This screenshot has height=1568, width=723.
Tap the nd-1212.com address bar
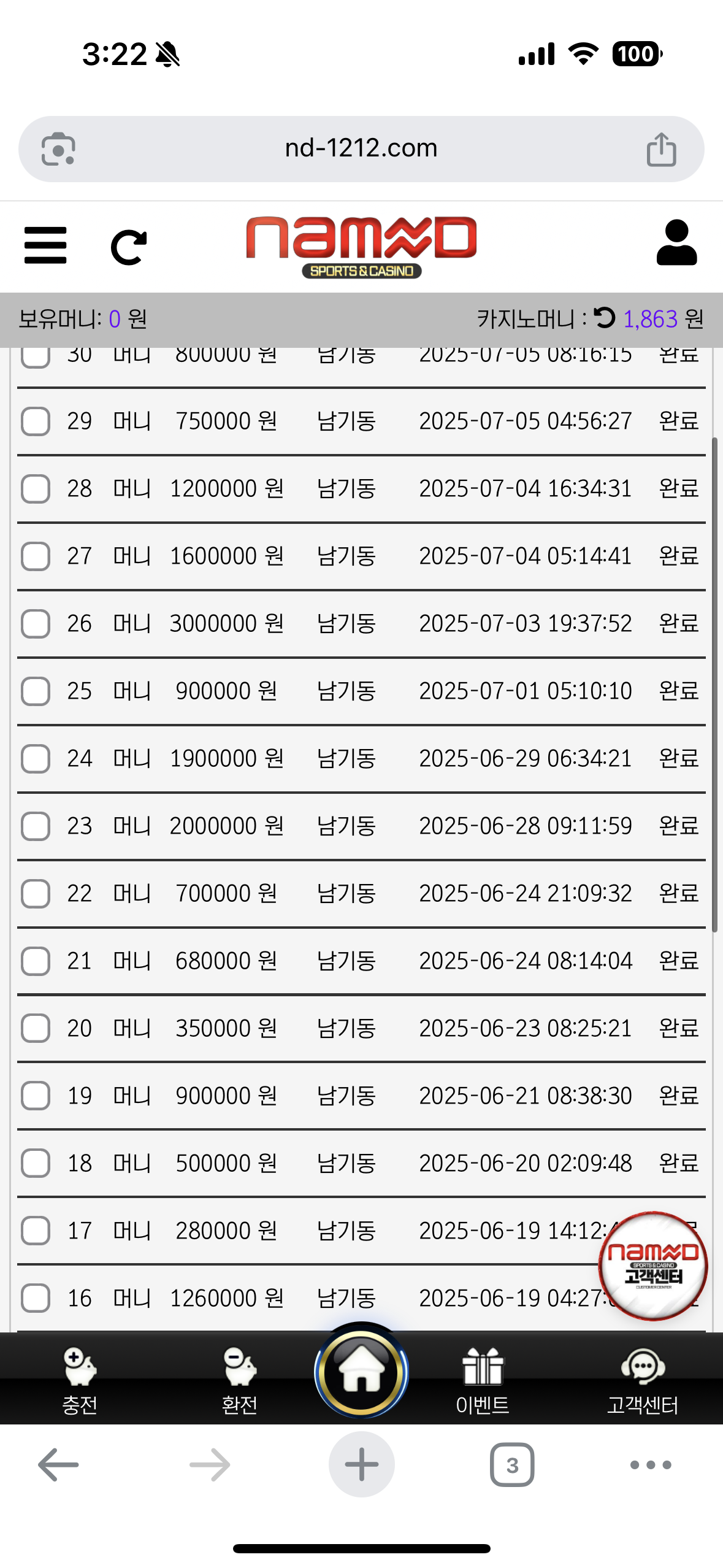361,148
